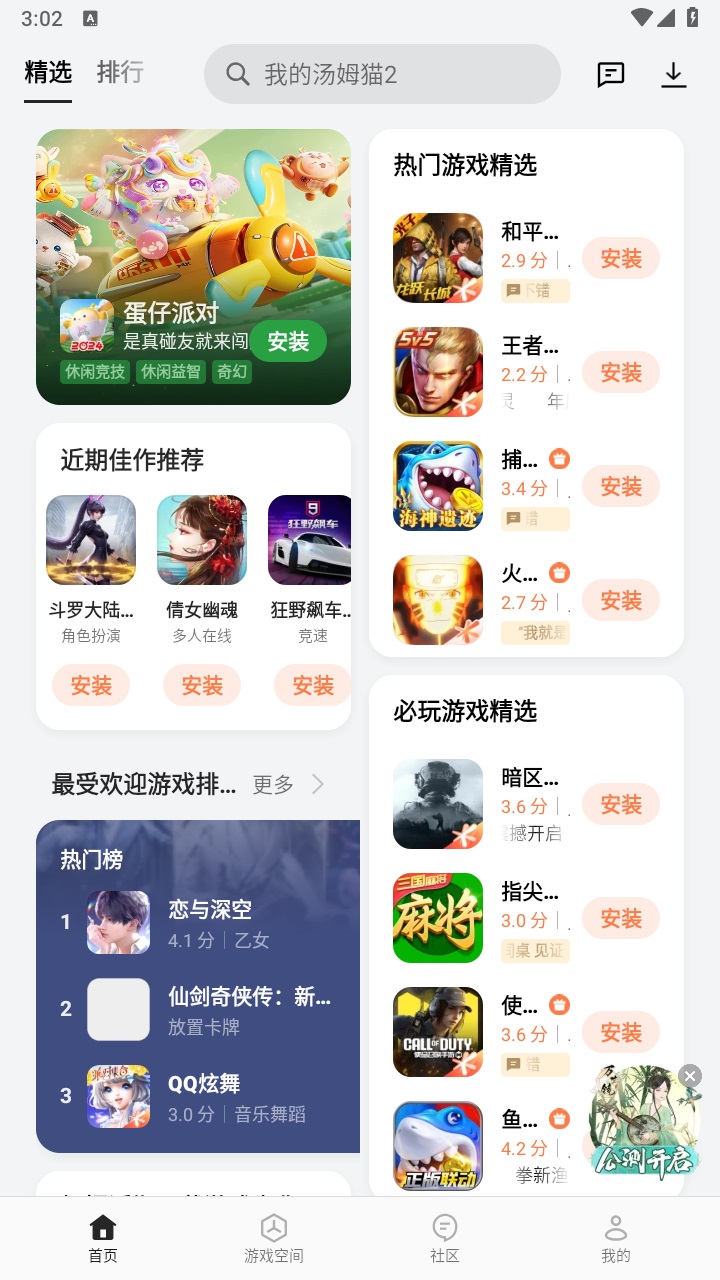Switch to the 排行 tab
Screen dimensions: 720x1280
pos(120,72)
